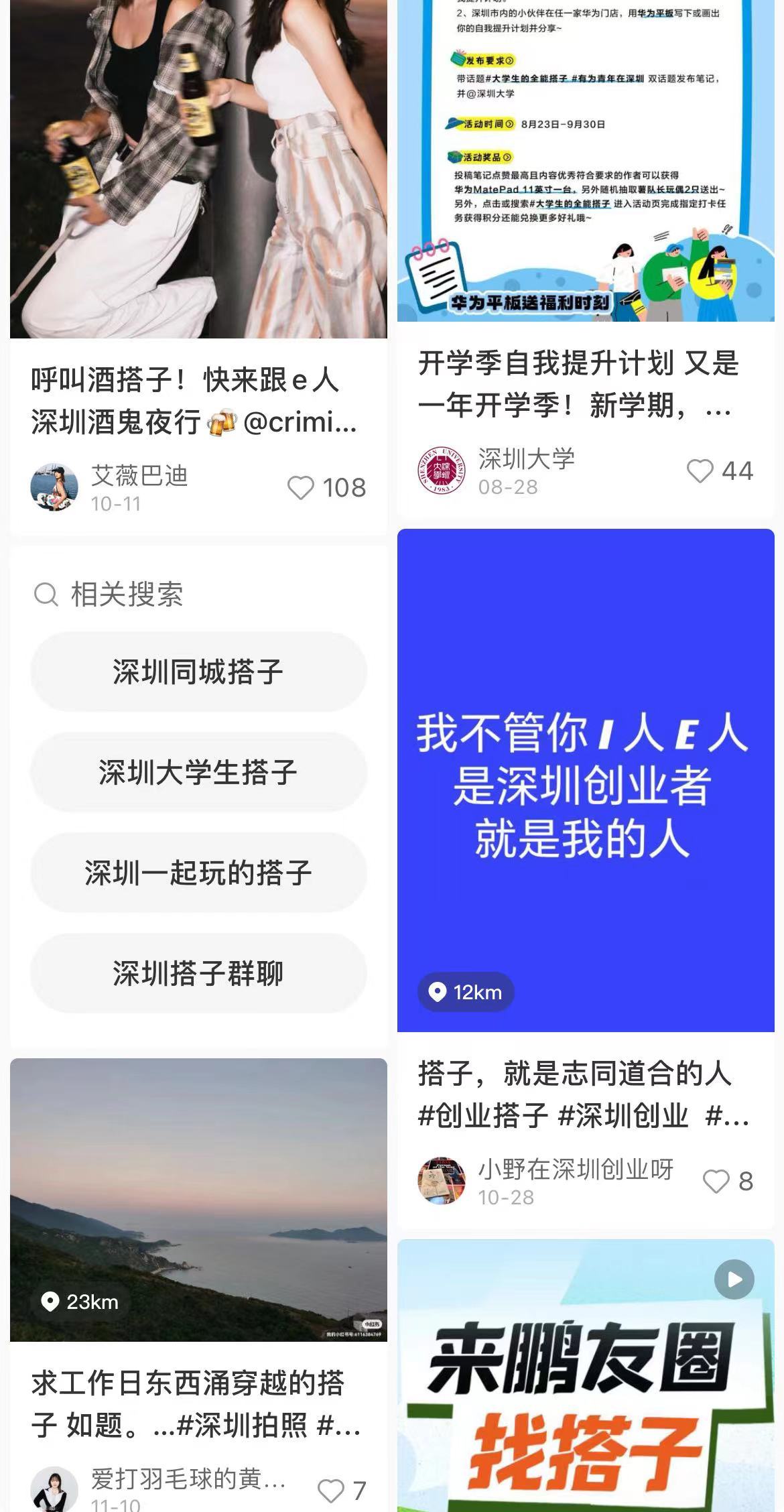Screen dimensions: 784x1512
Task: Like the 呼叫酒搭子 post with 108 likes
Action: (301, 488)
